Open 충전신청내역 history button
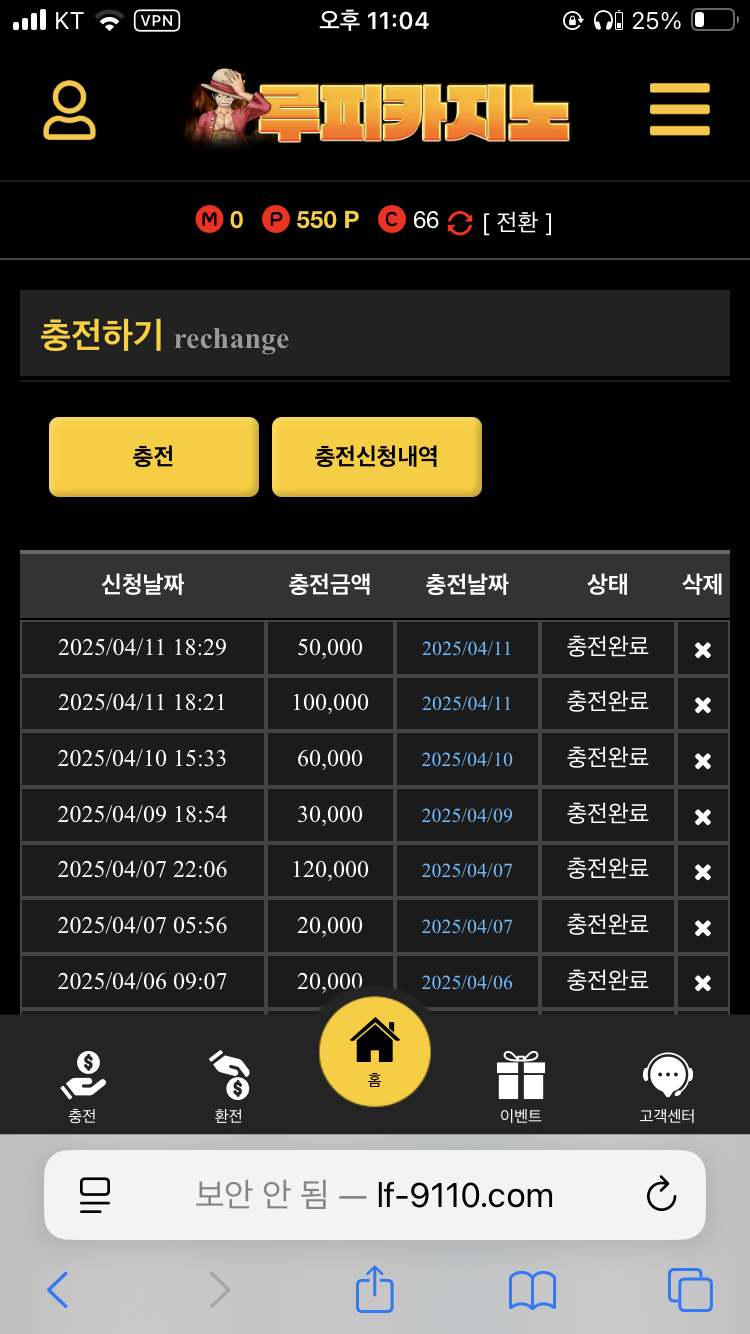This screenshot has height=1334, width=750. 376,457
